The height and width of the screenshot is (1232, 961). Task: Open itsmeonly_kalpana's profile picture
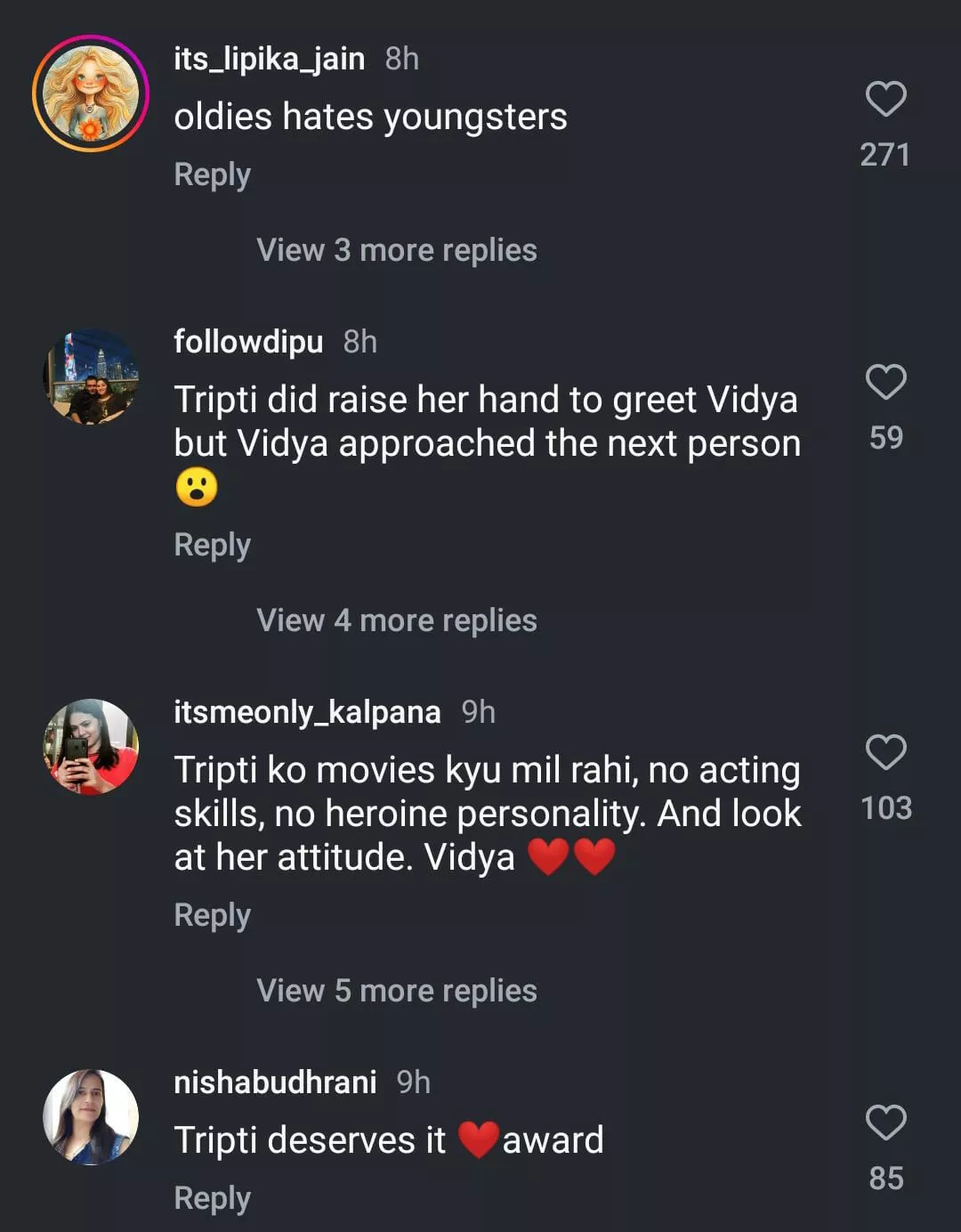pyautogui.click(x=91, y=747)
